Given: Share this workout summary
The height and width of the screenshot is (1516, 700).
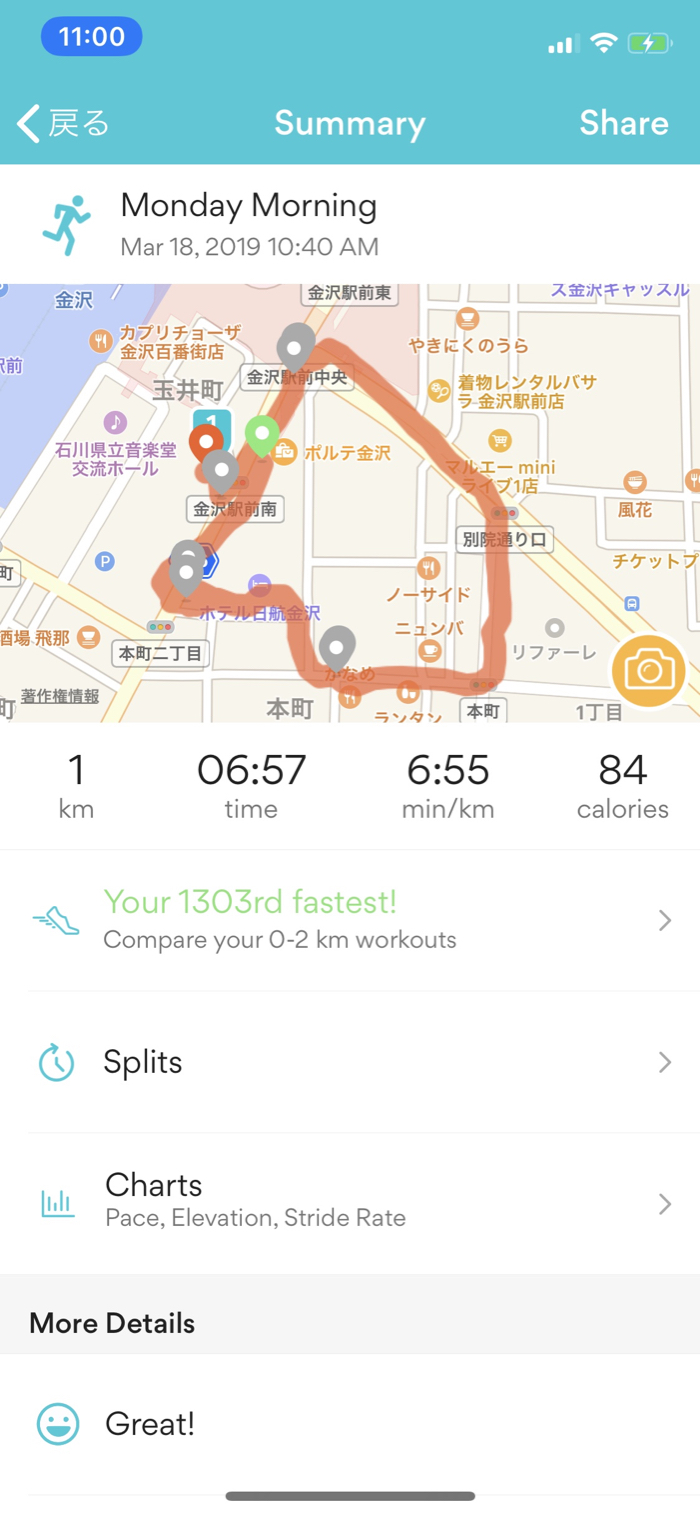Looking at the screenshot, I should tap(623, 123).
